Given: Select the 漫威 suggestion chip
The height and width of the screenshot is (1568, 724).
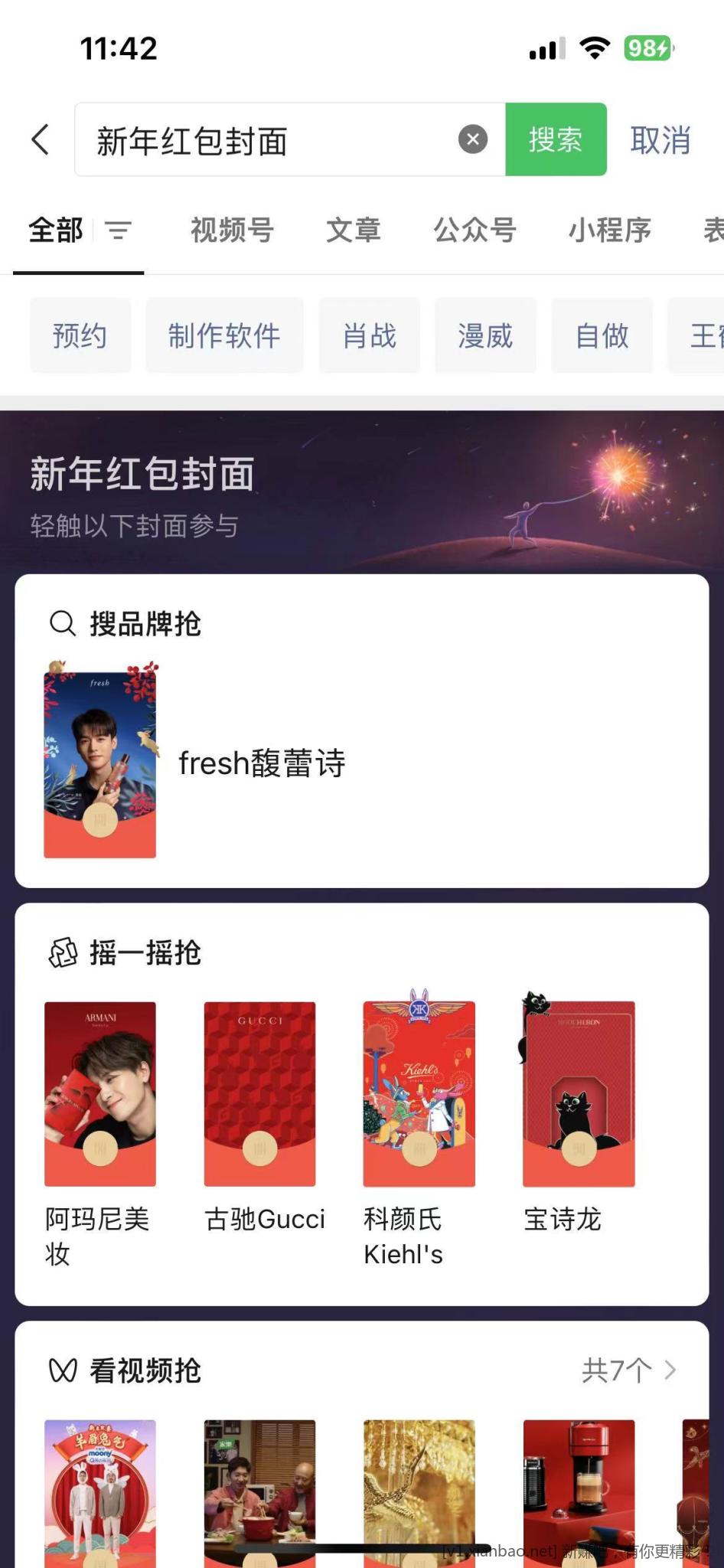Looking at the screenshot, I should click(x=485, y=335).
